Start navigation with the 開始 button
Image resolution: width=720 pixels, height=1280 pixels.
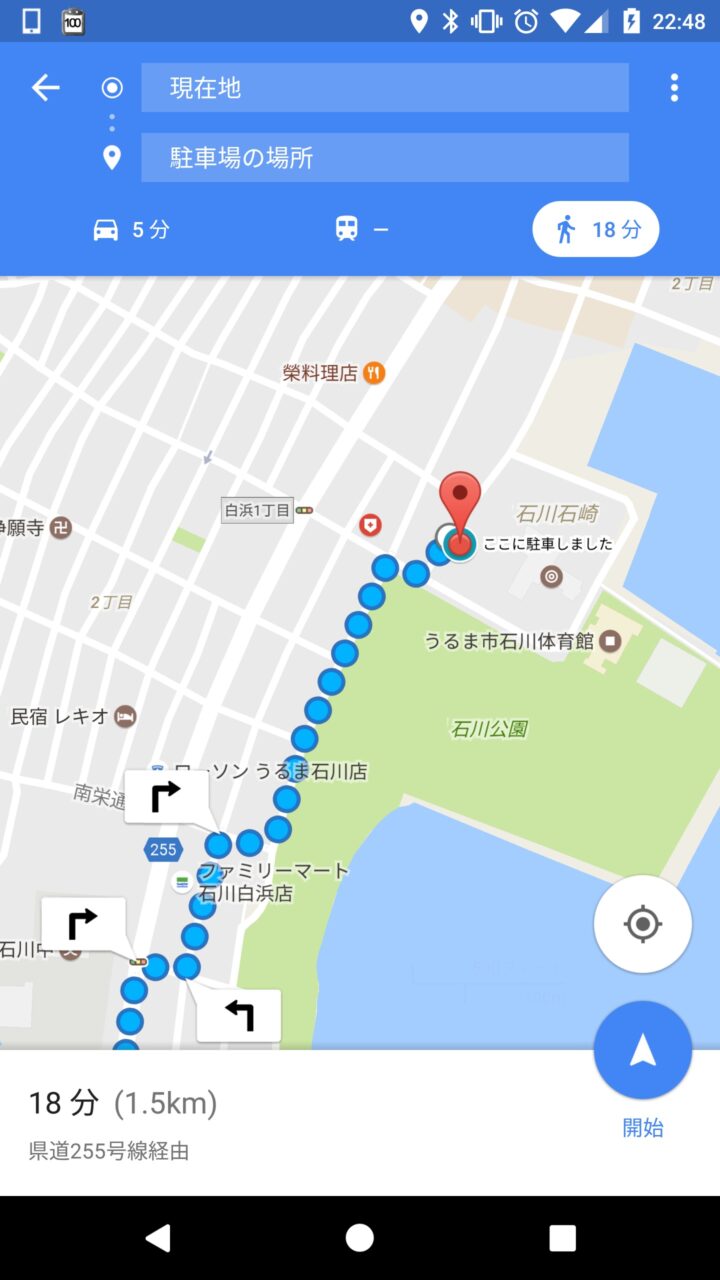642,1052
